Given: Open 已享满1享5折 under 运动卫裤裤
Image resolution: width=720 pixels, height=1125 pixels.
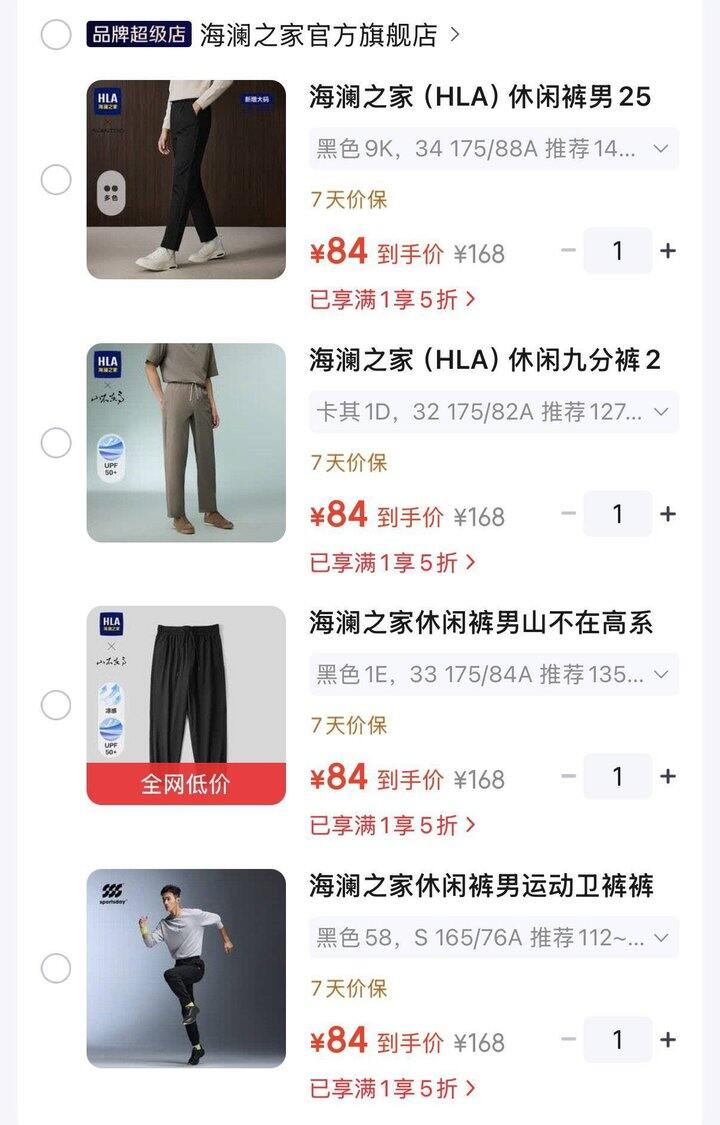Looking at the screenshot, I should tap(392, 1088).
